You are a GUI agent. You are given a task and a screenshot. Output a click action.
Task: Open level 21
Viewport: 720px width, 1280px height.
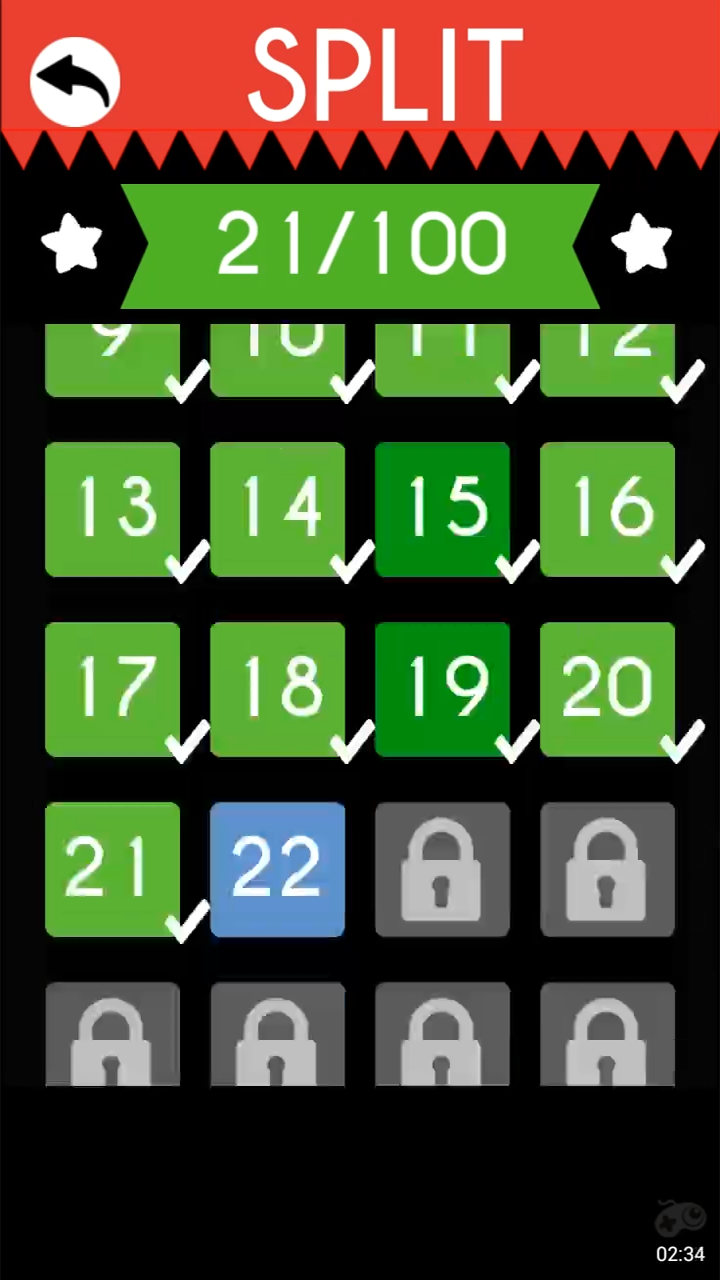tap(113, 869)
